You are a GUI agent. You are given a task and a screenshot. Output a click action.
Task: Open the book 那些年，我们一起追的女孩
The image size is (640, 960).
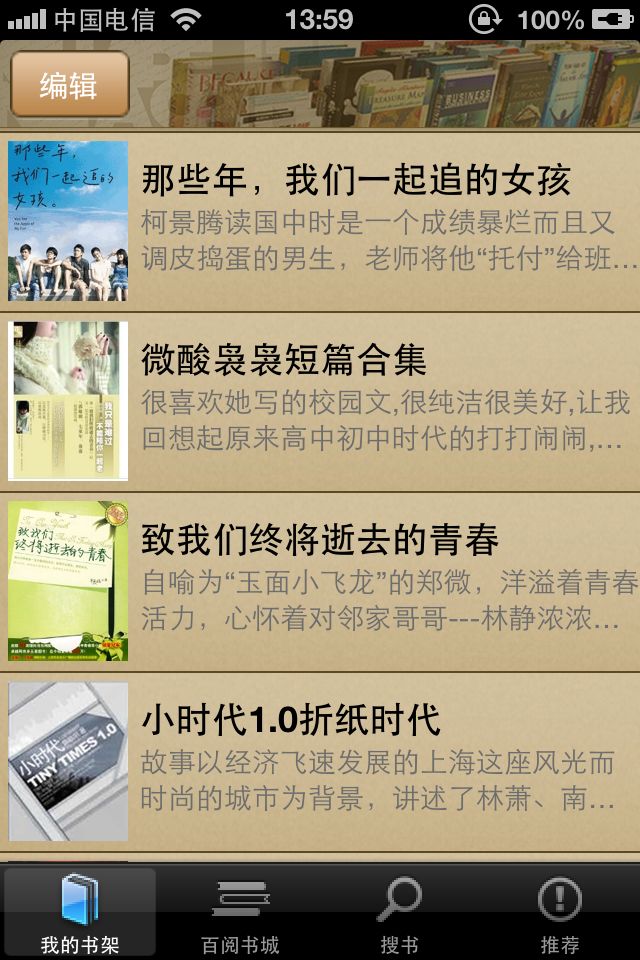click(320, 221)
